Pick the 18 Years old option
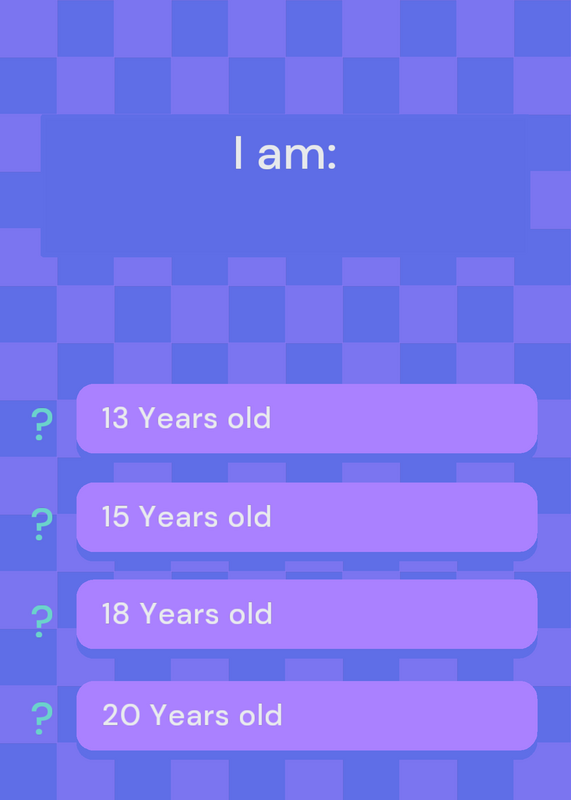This screenshot has height=800, width=571. point(307,614)
